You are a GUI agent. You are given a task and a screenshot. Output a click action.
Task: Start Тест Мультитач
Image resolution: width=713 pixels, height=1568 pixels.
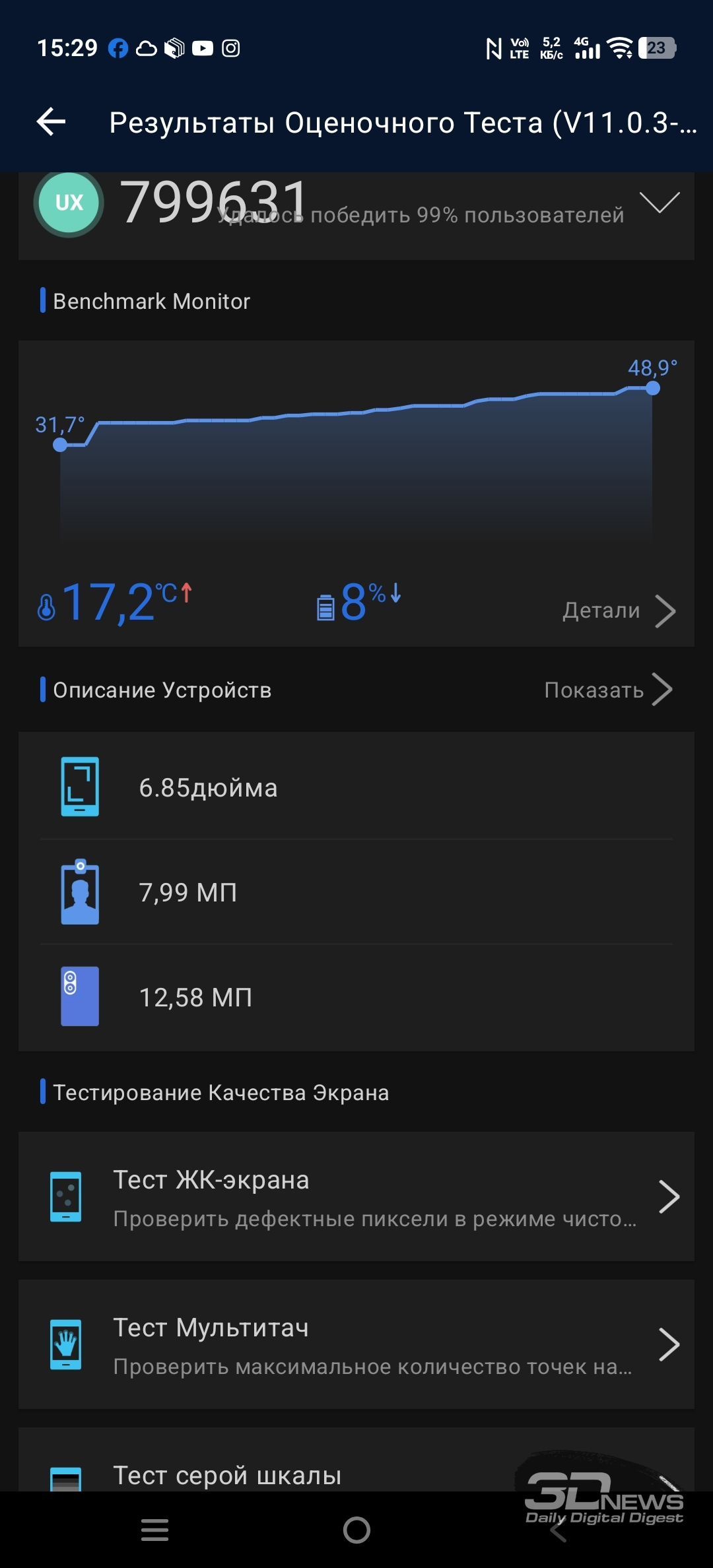coord(356,1344)
